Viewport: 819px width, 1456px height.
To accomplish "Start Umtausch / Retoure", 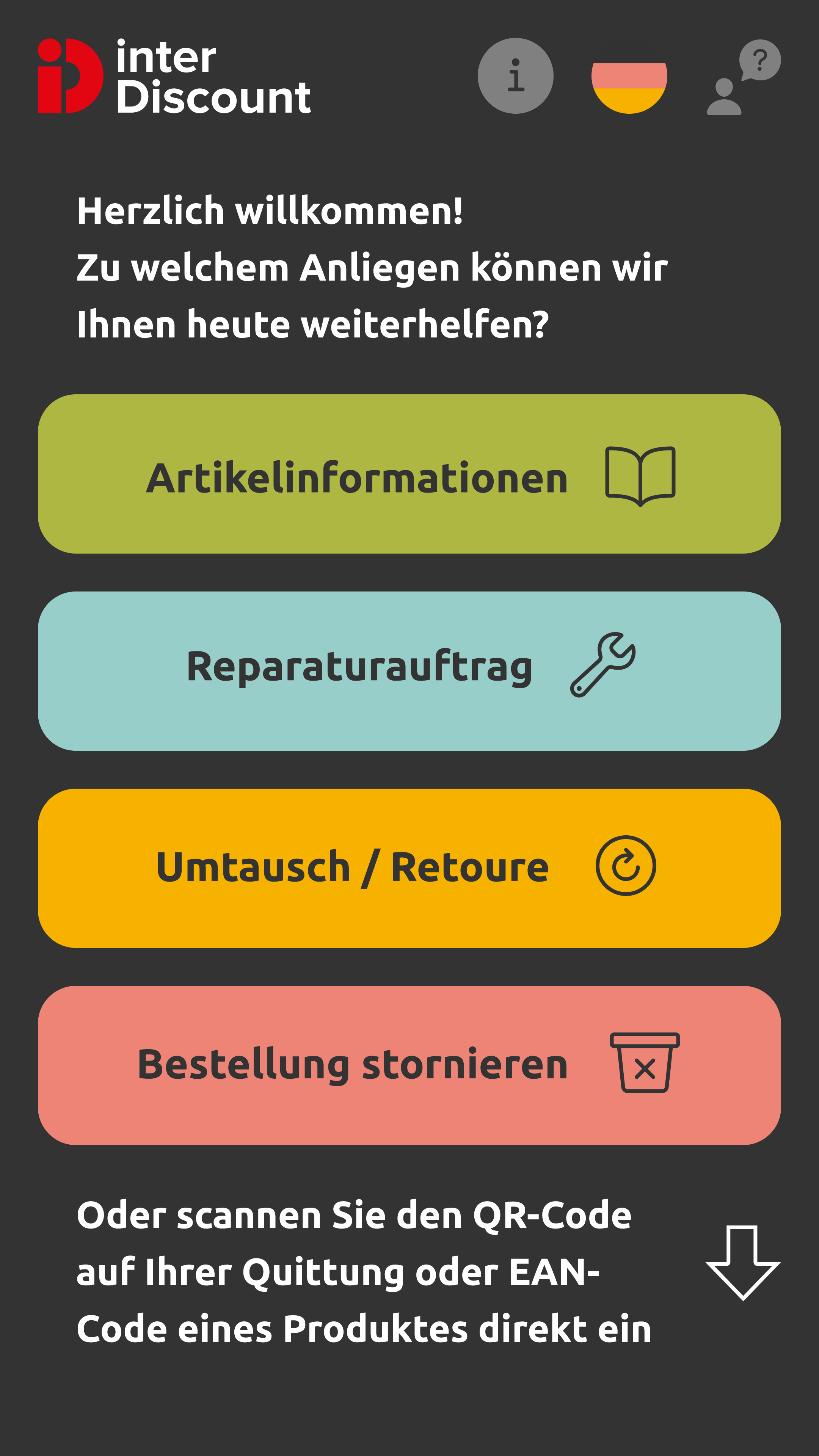I will pyautogui.click(x=409, y=868).
